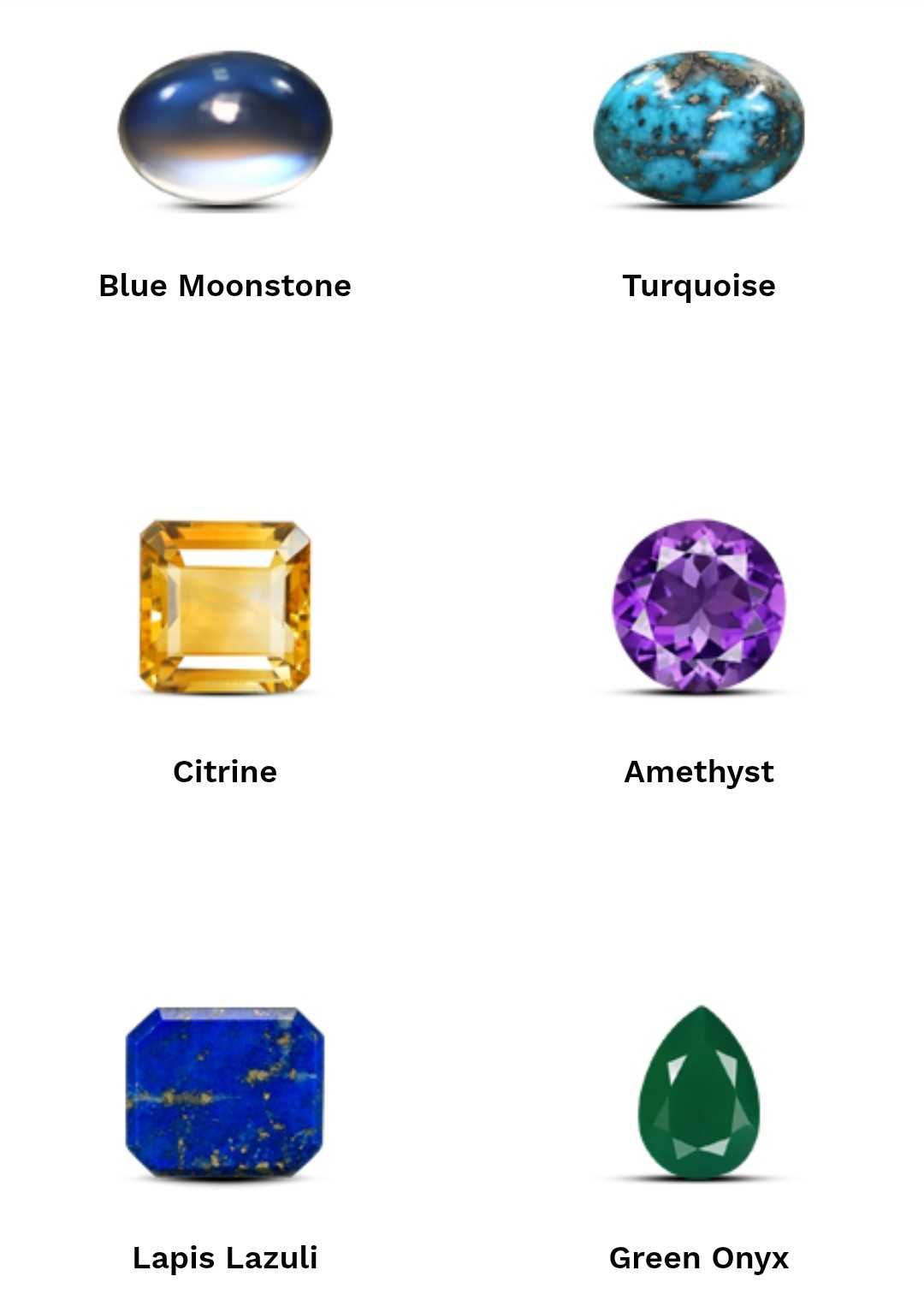View Citrine gemstones
This screenshot has height=1300, width=924.
(x=225, y=606)
